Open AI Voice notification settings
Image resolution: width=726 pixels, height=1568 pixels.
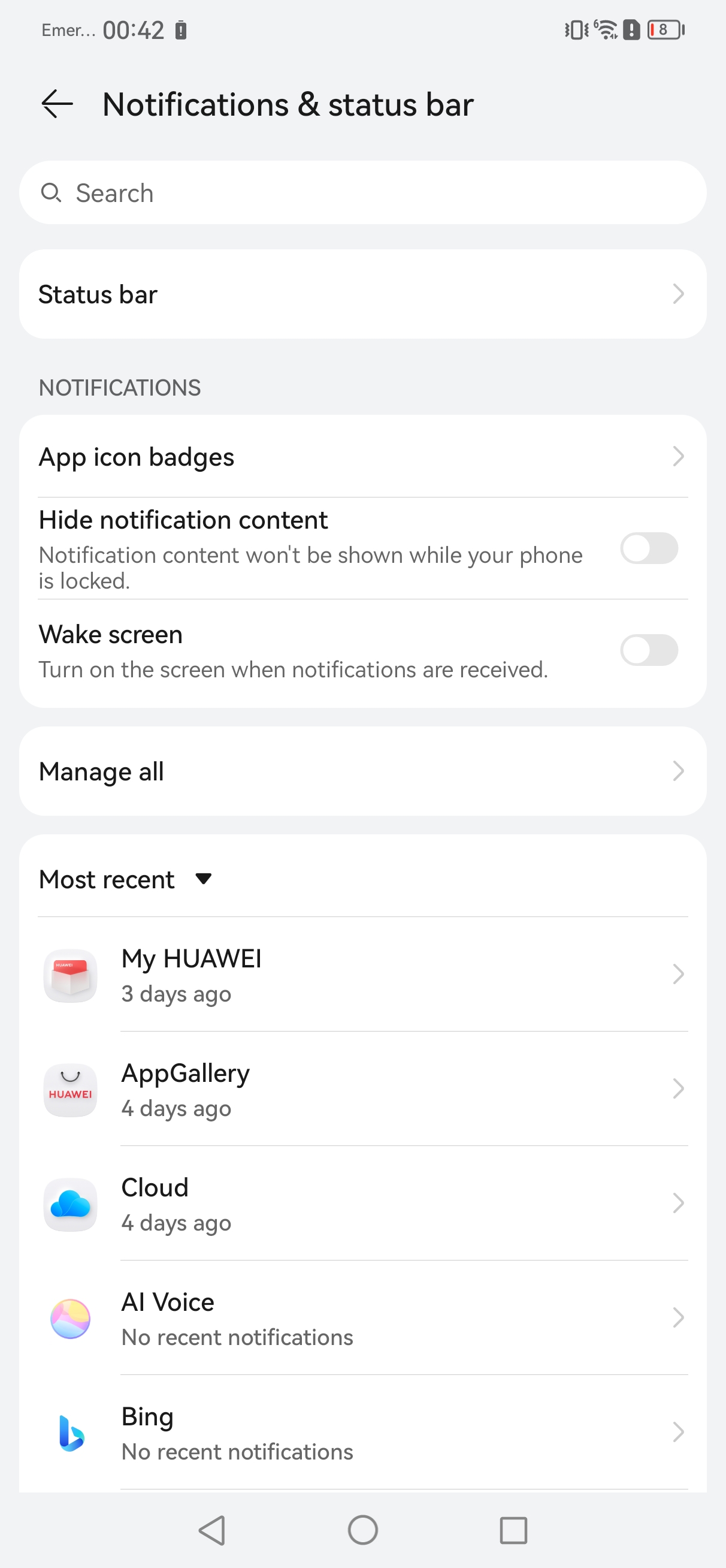pos(362,1318)
